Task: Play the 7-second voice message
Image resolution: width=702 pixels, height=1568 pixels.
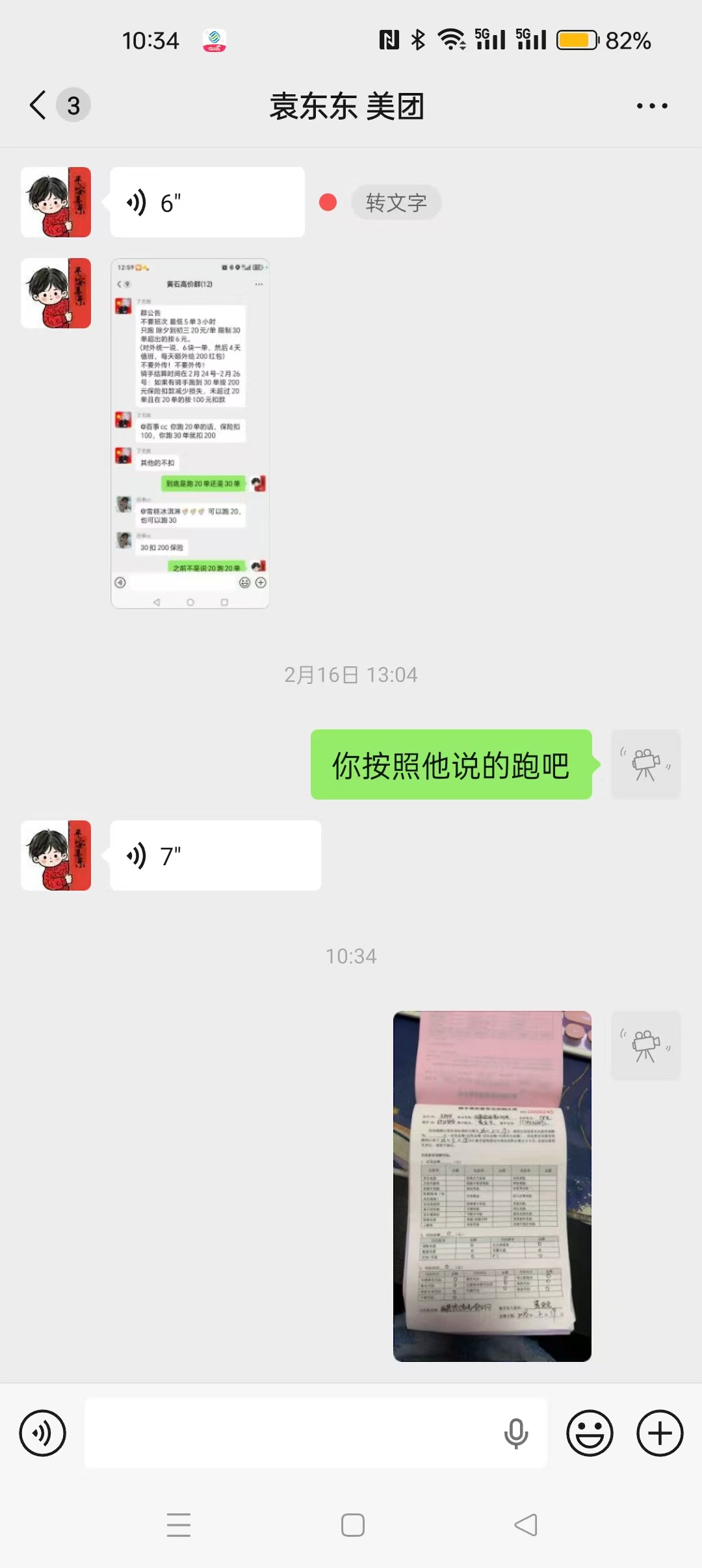Action: point(215,856)
